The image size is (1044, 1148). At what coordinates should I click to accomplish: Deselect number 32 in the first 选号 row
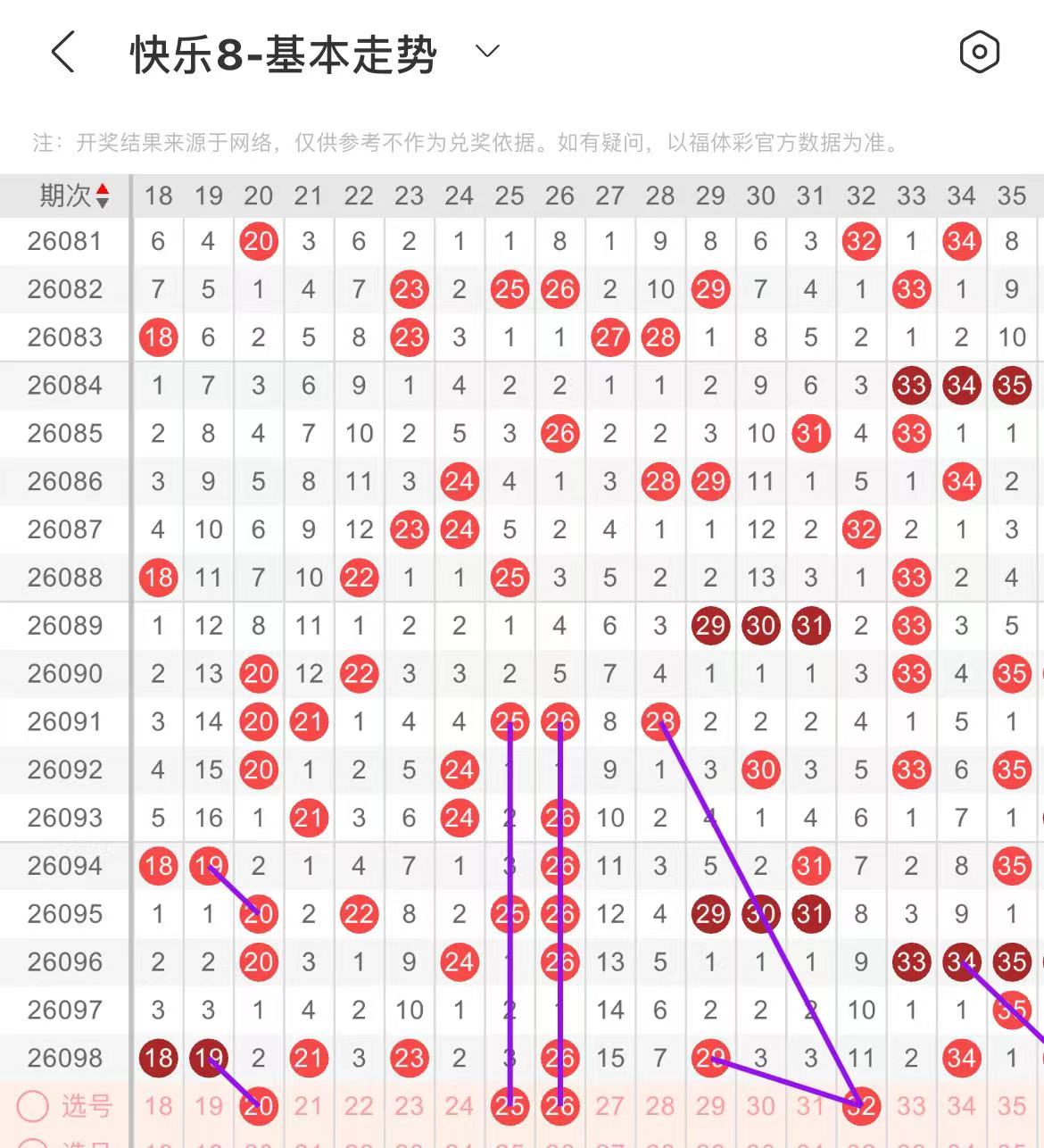tap(861, 1106)
